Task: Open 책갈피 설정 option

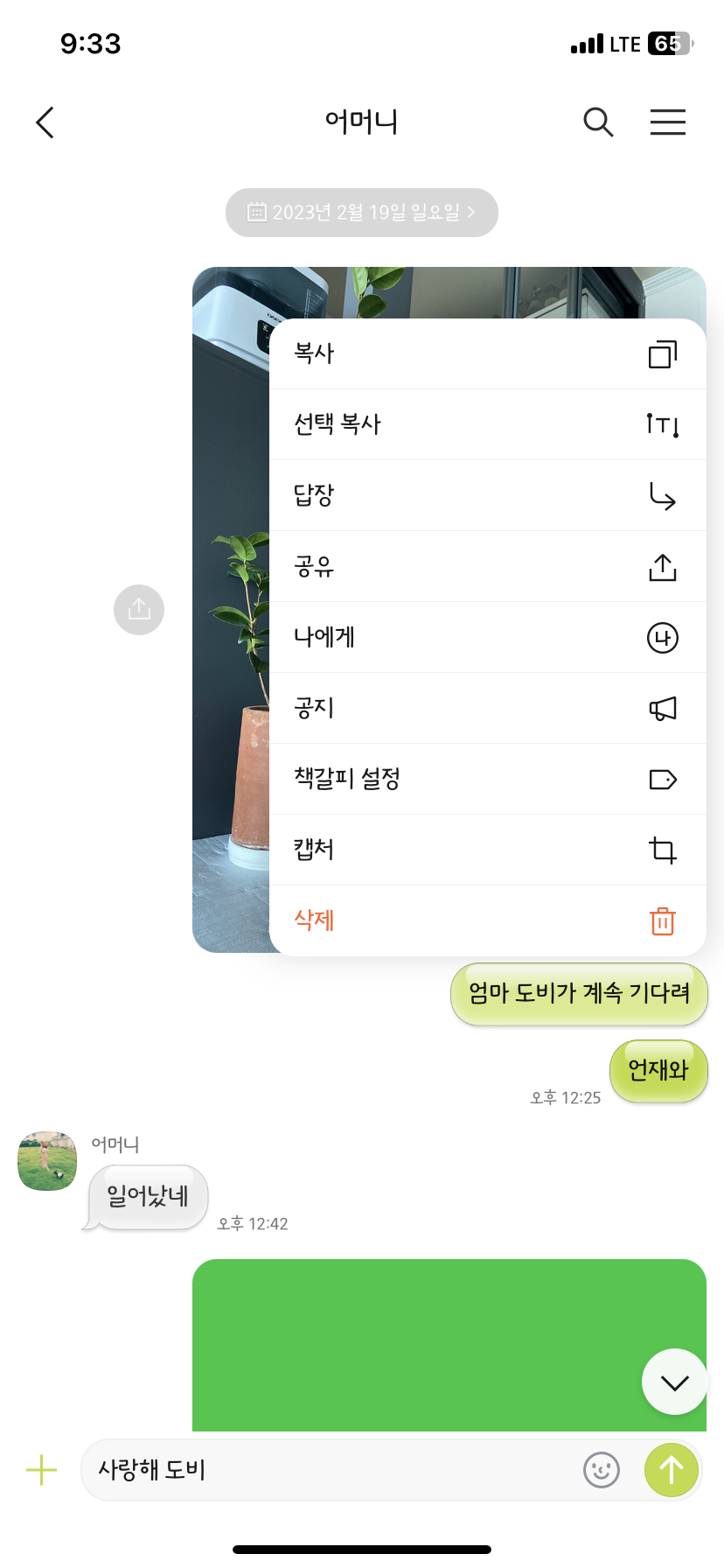Action: pyautogui.click(x=487, y=779)
